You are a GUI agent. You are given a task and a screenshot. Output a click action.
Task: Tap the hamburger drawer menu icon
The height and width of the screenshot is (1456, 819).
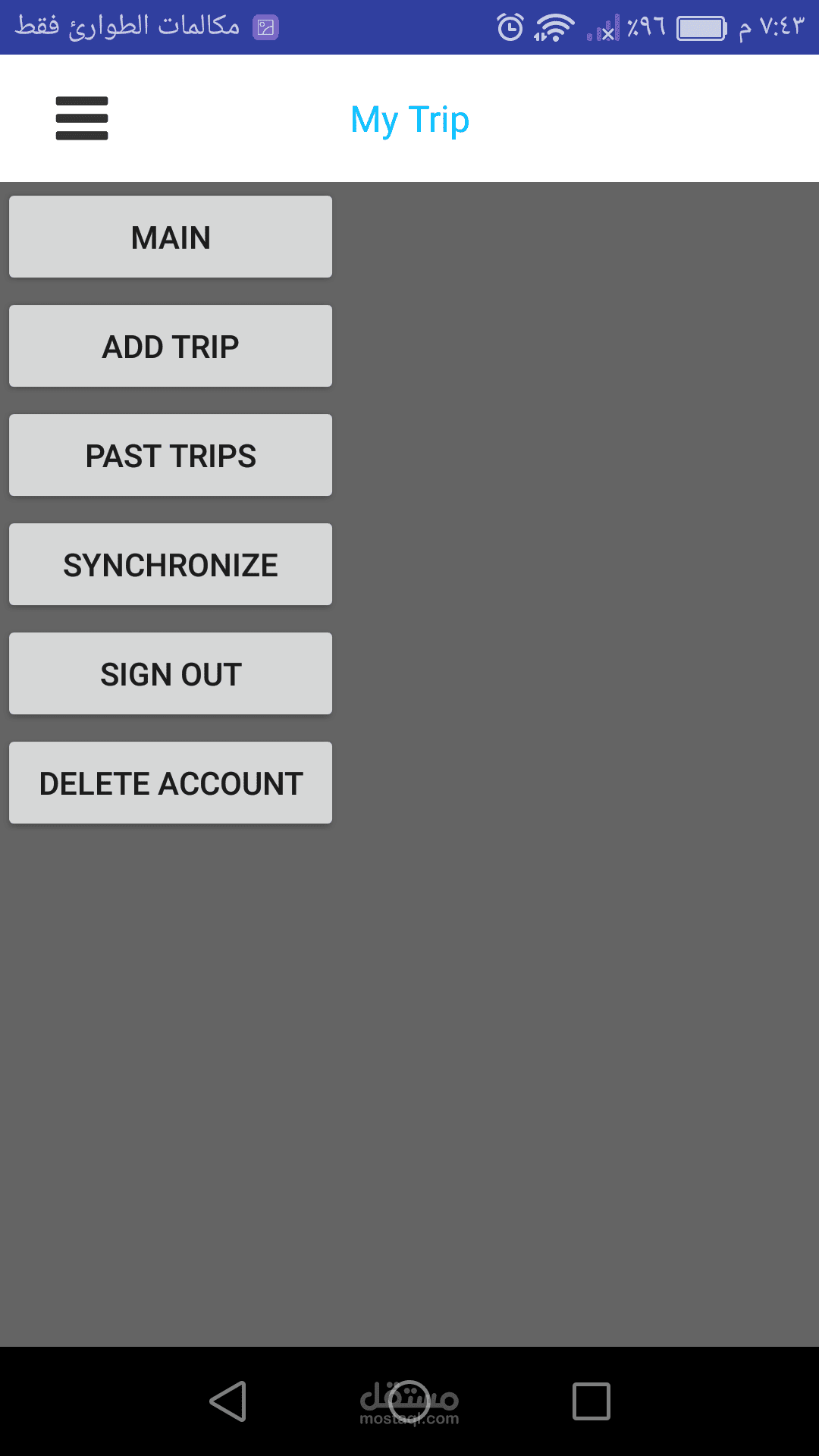click(82, 118)
